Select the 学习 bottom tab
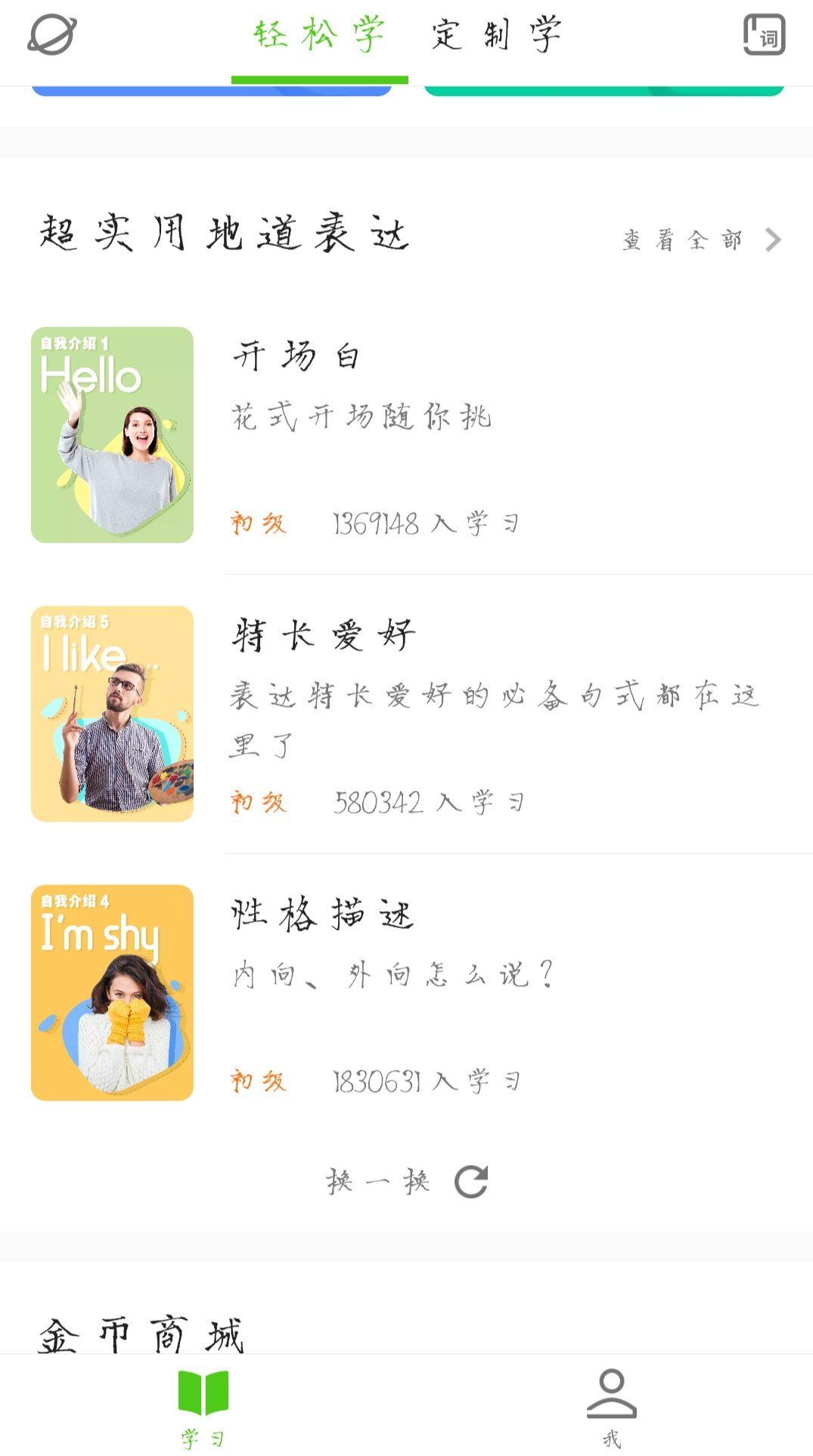The width and height of the screenshot is (813, 1456). pos(203,1406)
